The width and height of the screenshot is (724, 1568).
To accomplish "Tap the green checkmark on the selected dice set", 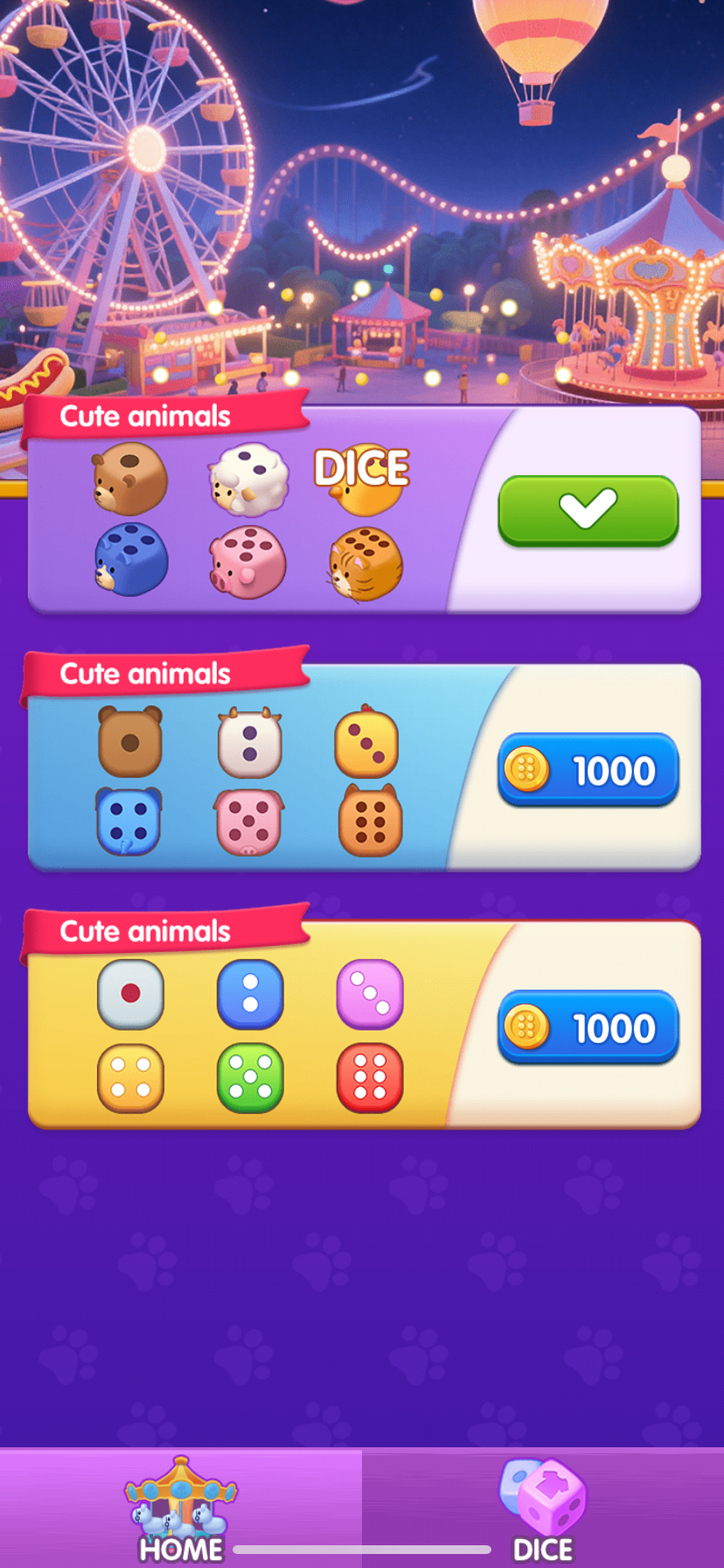I will 588,510.
